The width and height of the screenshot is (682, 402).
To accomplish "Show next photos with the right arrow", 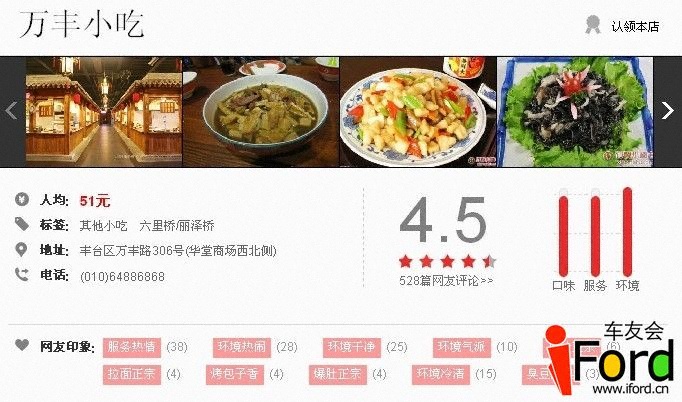I will 668,111.
